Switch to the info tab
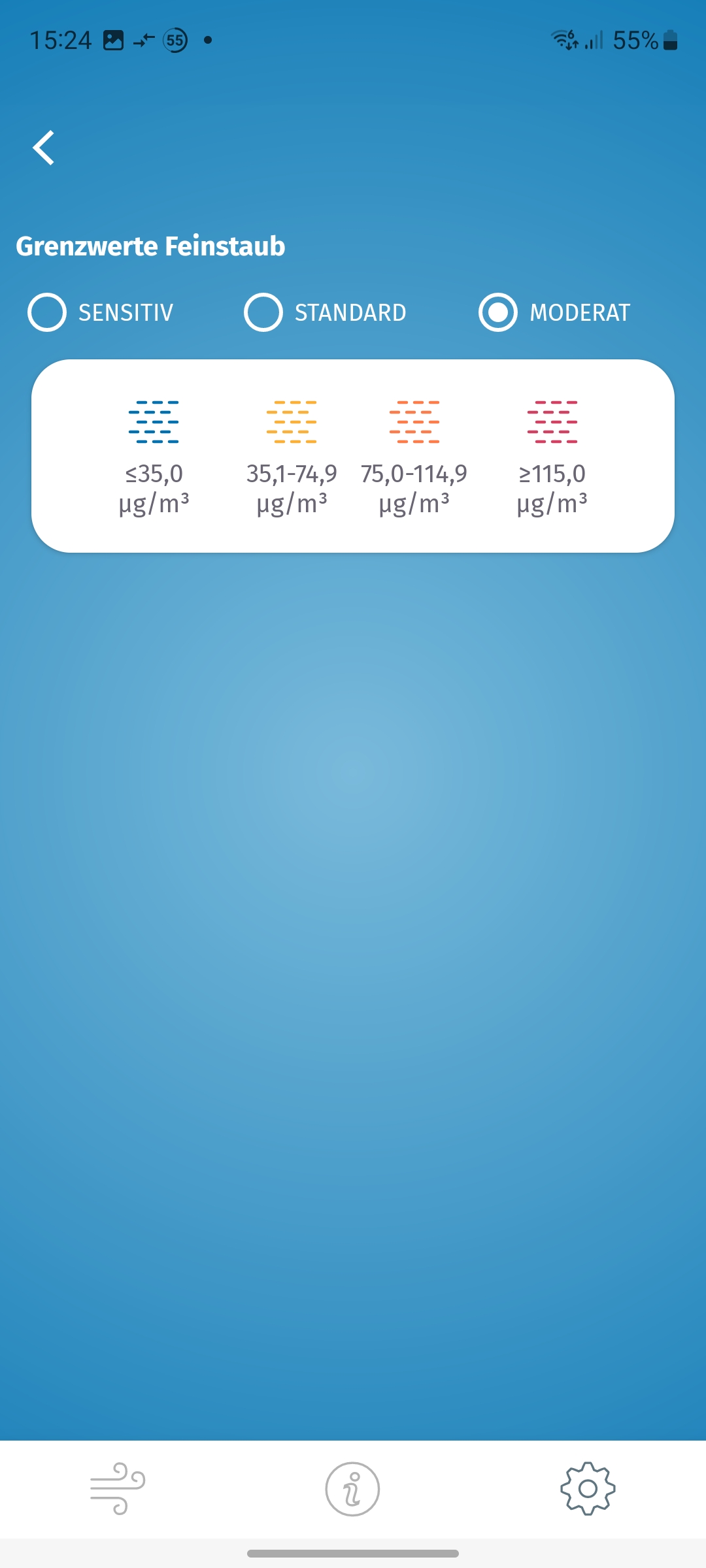This screenshot has height=1568, width=706. point(352,1488)
